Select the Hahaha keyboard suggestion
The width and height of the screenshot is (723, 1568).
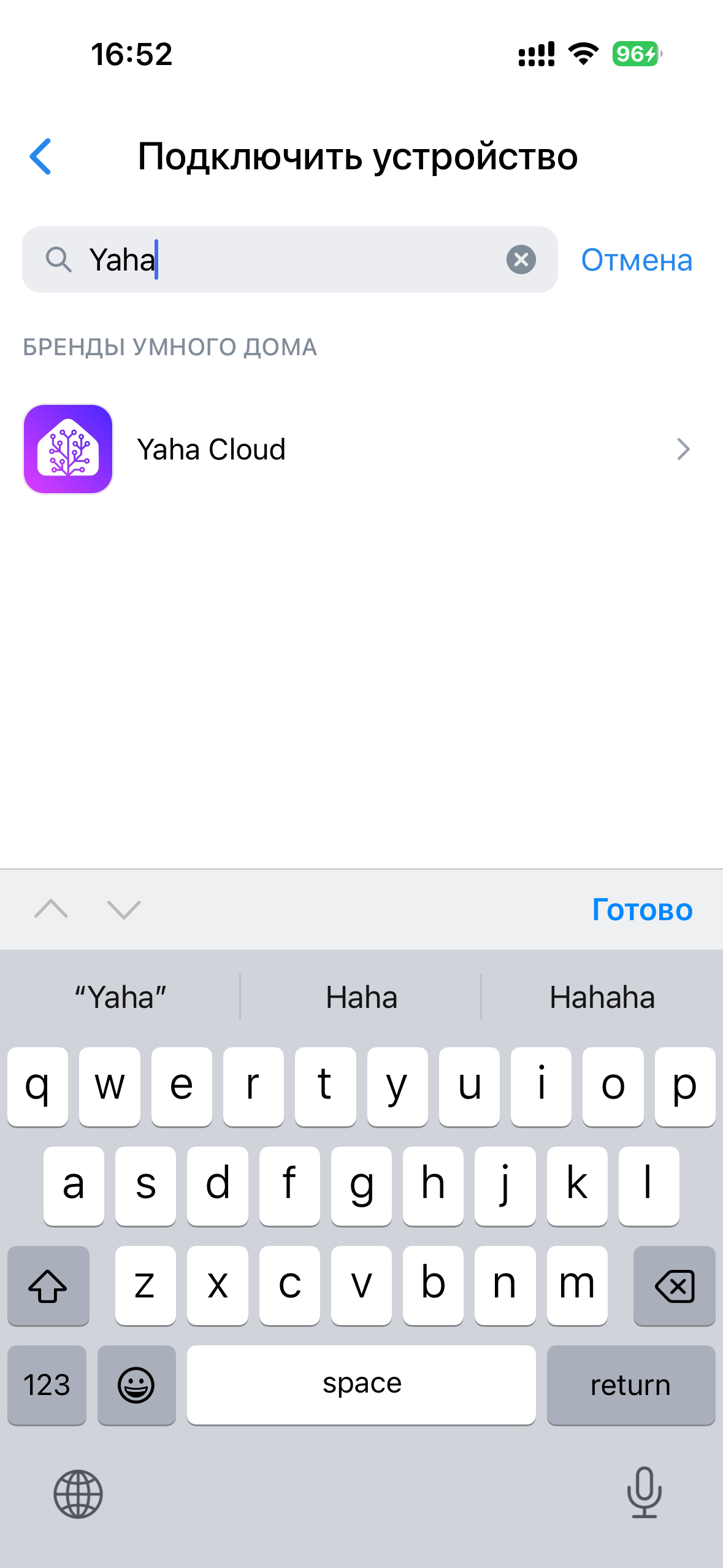click(602, 997)
